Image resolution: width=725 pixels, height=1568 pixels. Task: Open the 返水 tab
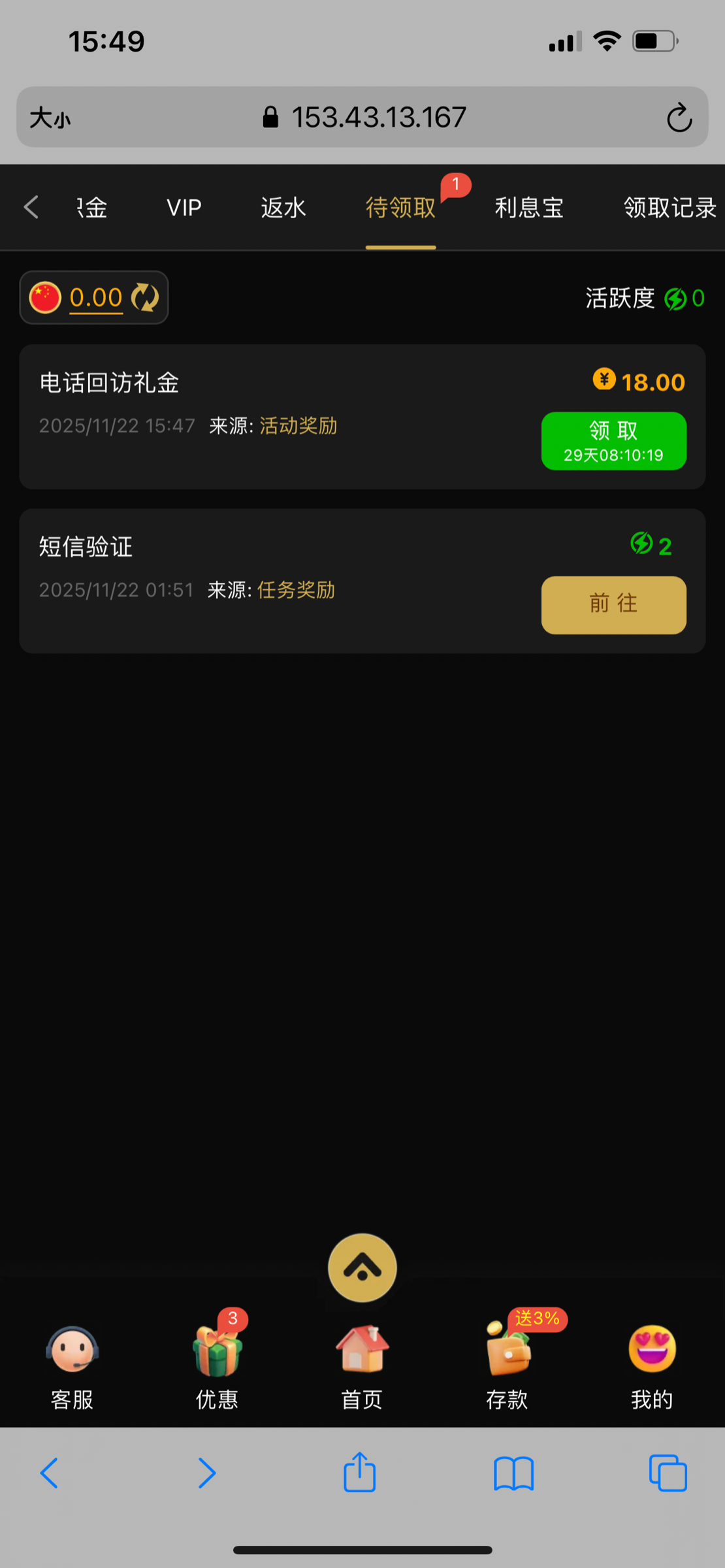point(283,208)
